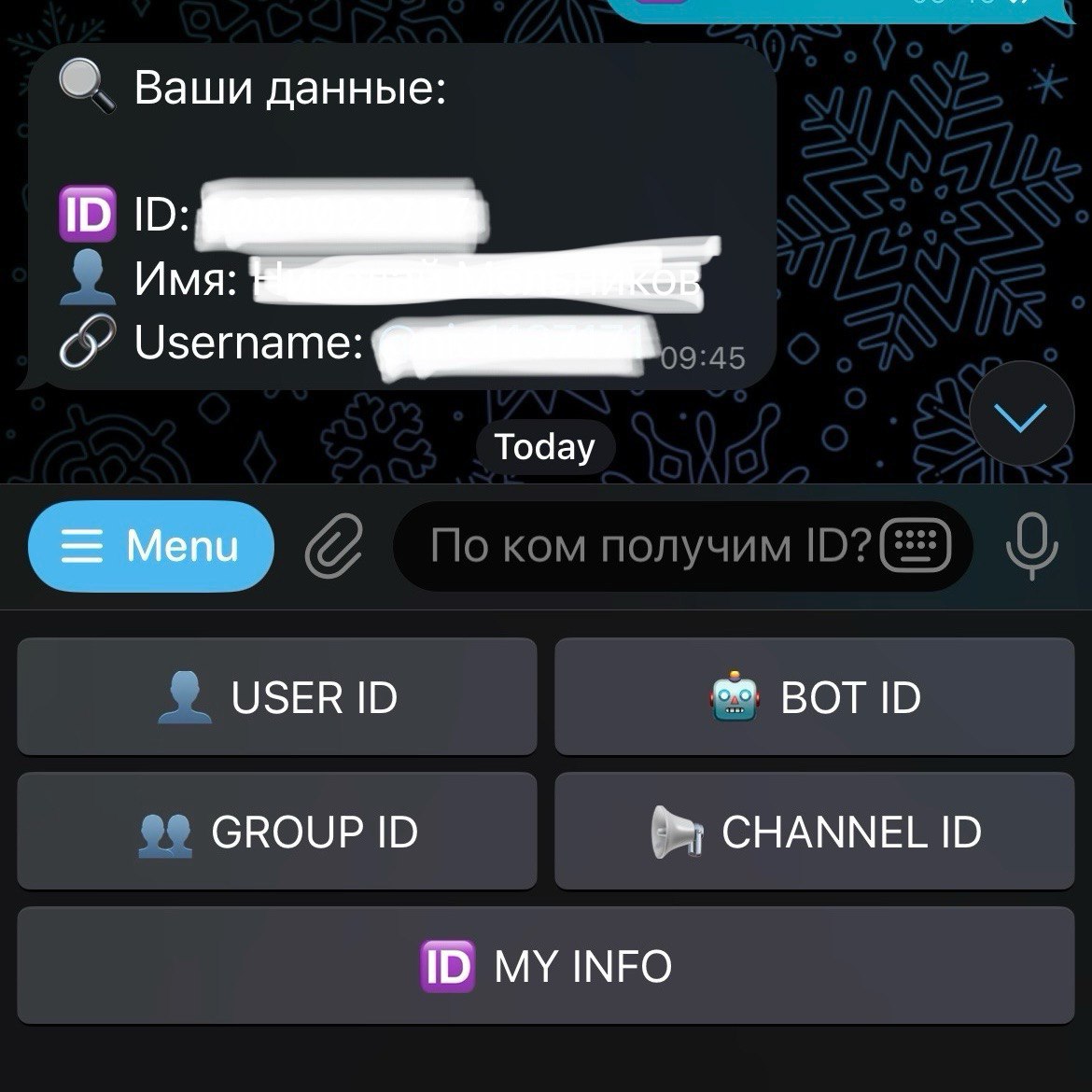The image size is (1092, 1092).
Task: Open the bot Menu button
Action: (x=151, y=546)
